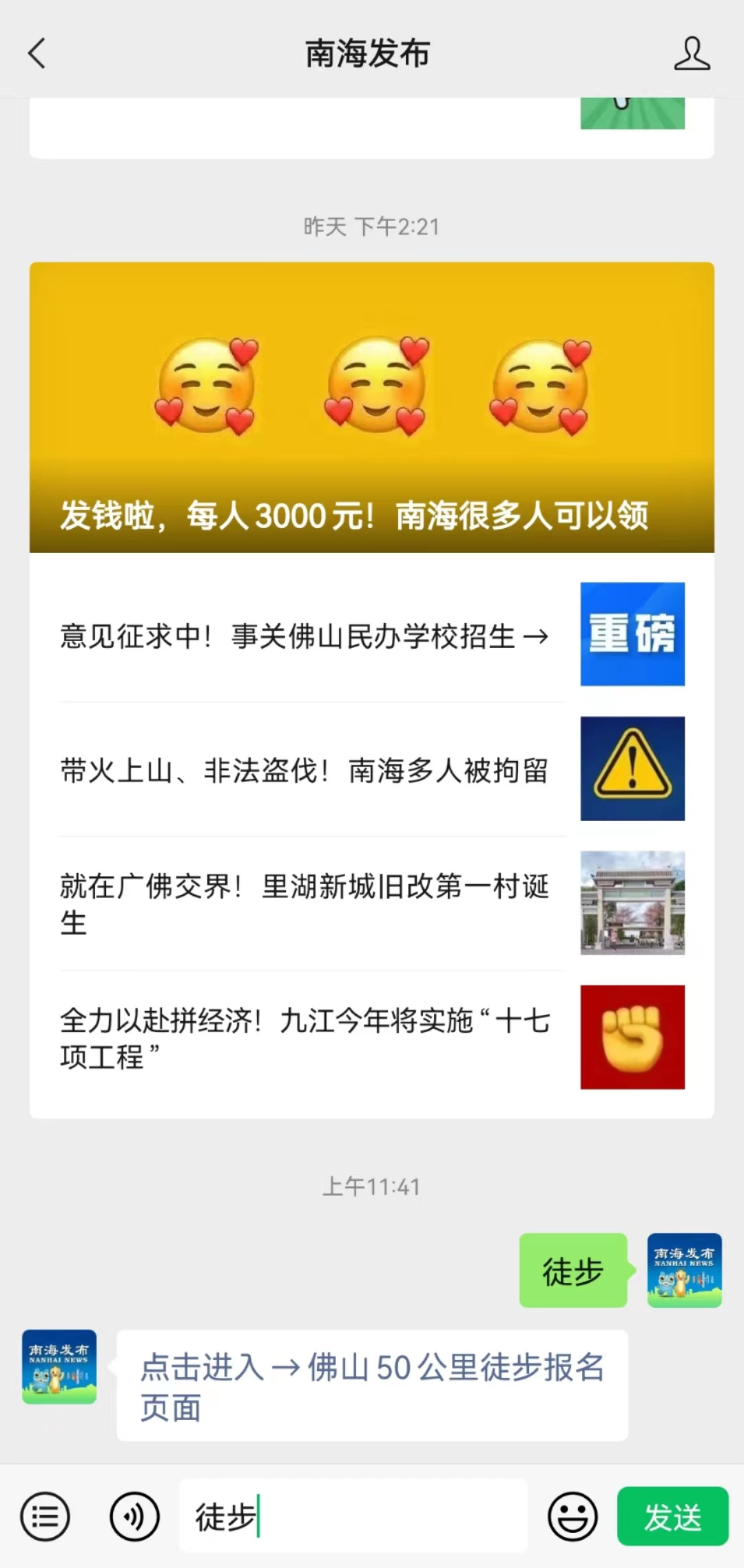This screenshot has width=744, height=1568.
Task: Open the 南海发布 account profile icon
Action: [692, 54]
